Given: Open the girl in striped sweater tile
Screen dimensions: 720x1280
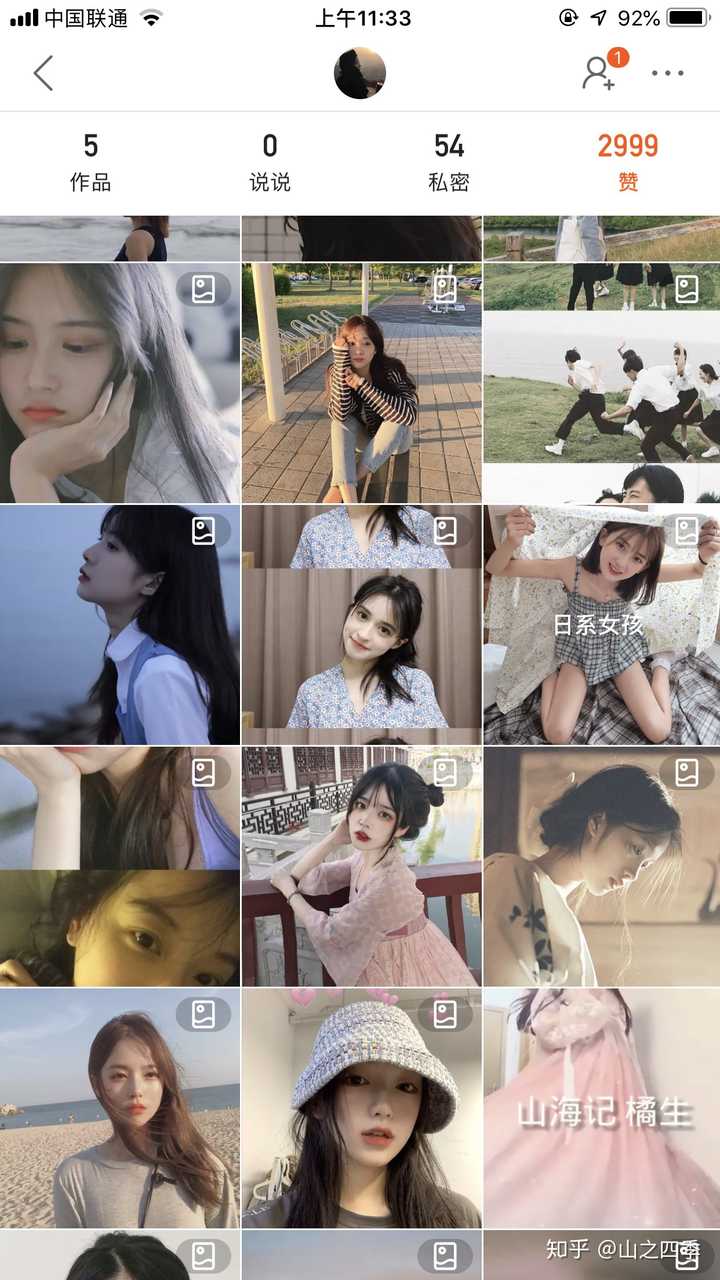Looking at the screenshot, I should 361,383.
